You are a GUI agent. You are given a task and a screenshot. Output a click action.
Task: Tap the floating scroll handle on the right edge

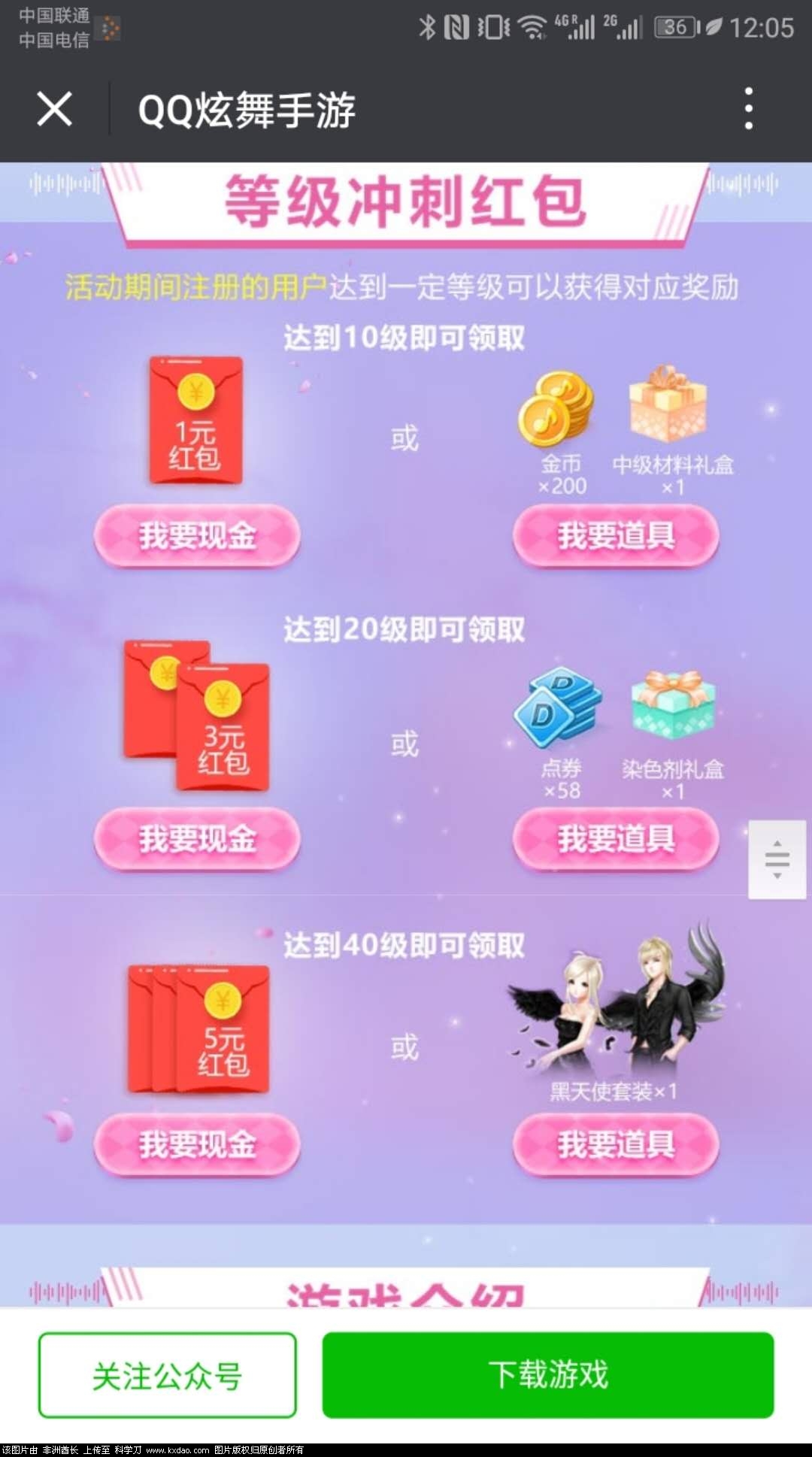click(x=777, y=859)
